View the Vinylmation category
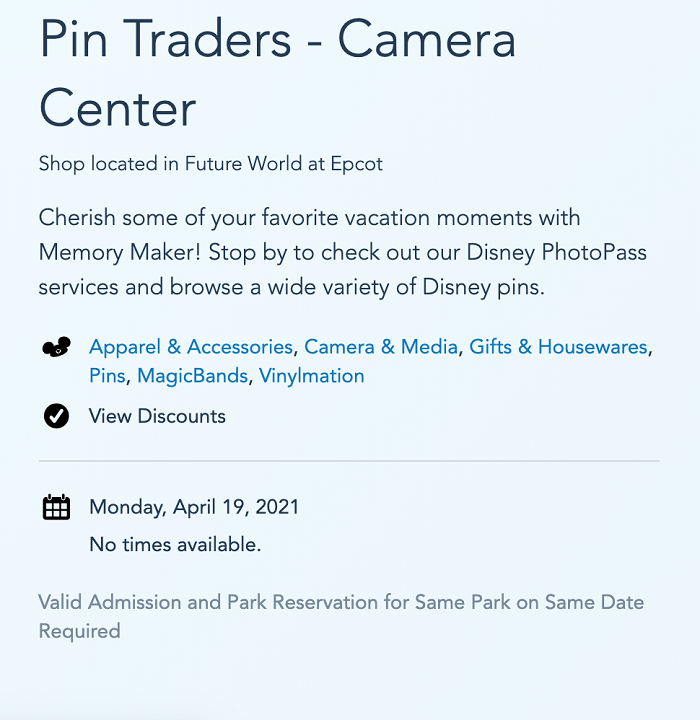Screen dimensions: 700x720 click(x=311, y=376)
